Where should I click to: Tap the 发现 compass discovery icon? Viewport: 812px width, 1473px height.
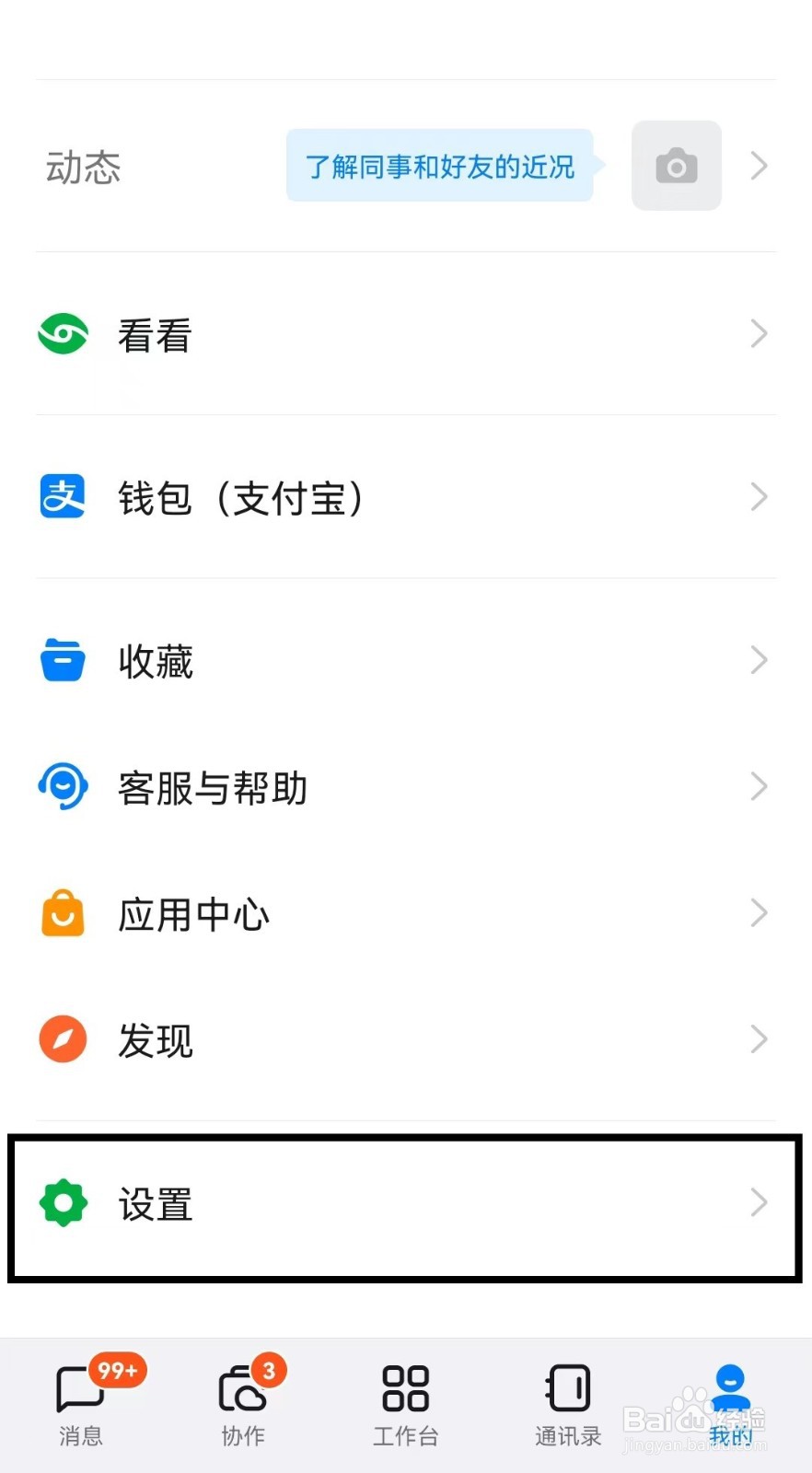61,1038
